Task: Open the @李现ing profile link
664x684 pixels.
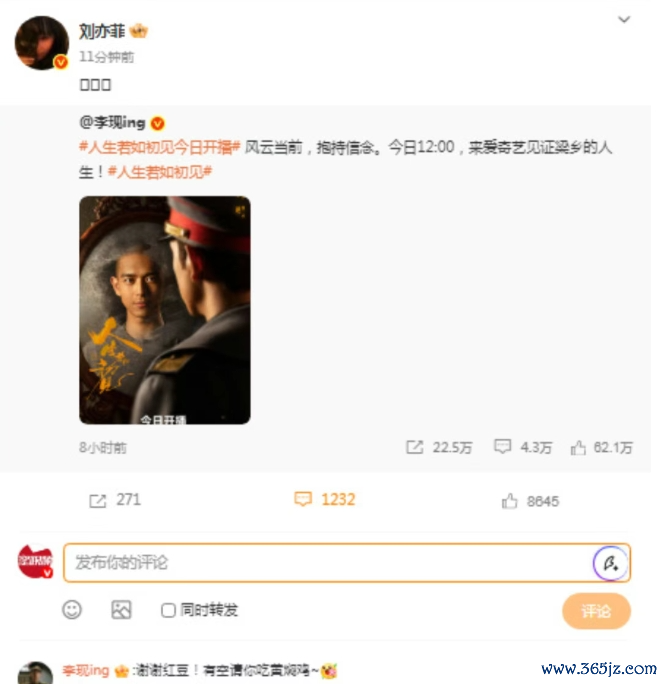Action: pos(112,123)
